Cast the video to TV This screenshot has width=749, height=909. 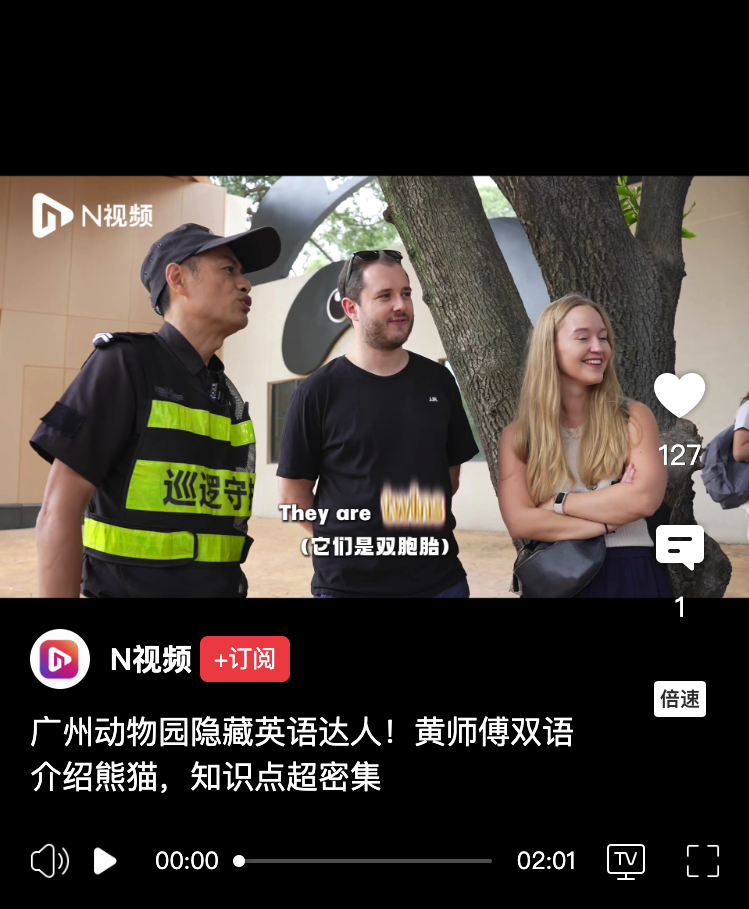point(626,860)
